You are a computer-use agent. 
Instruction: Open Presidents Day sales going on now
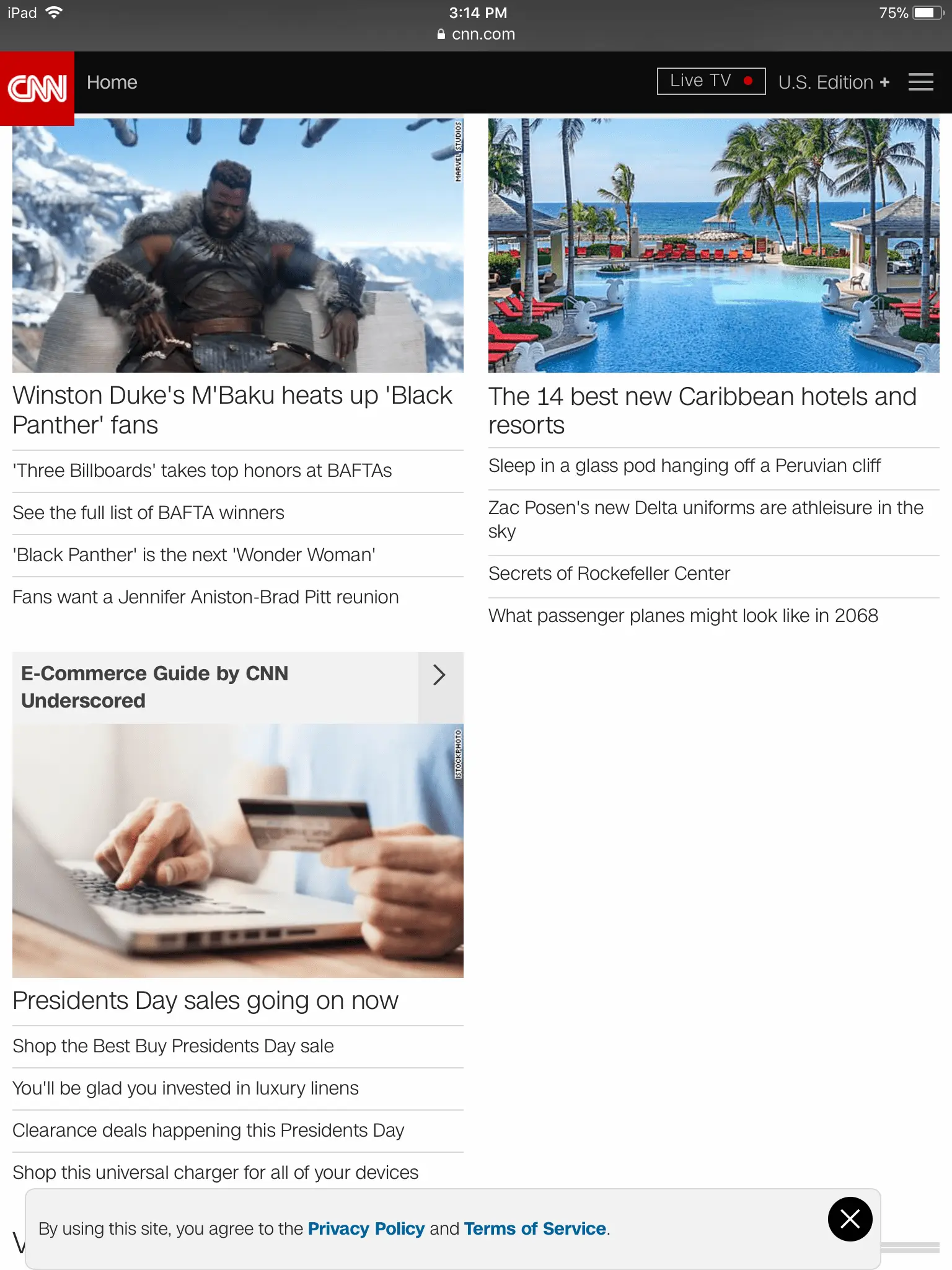[205, 1001]
